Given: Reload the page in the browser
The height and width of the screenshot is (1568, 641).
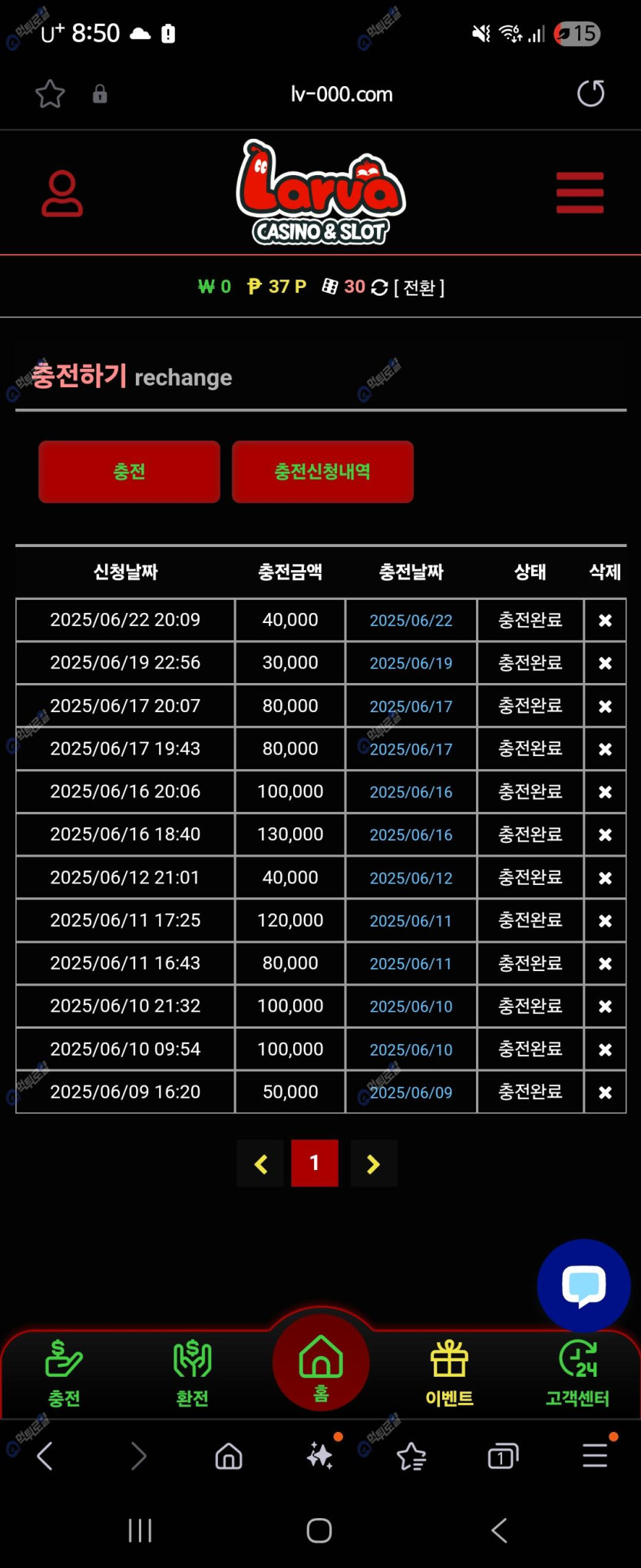Looking at the screenshot, I should pos(590,94).
